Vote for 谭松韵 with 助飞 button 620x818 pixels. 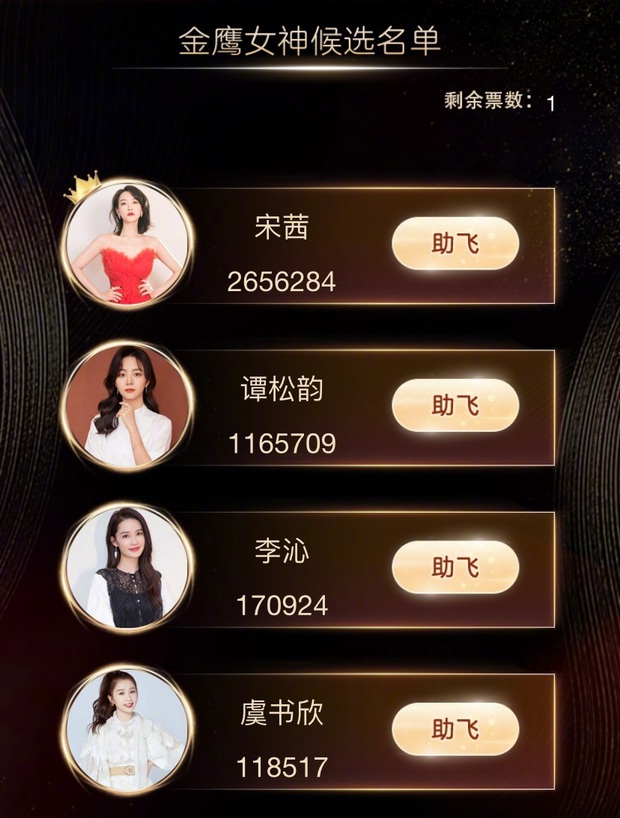click(455, 405)
